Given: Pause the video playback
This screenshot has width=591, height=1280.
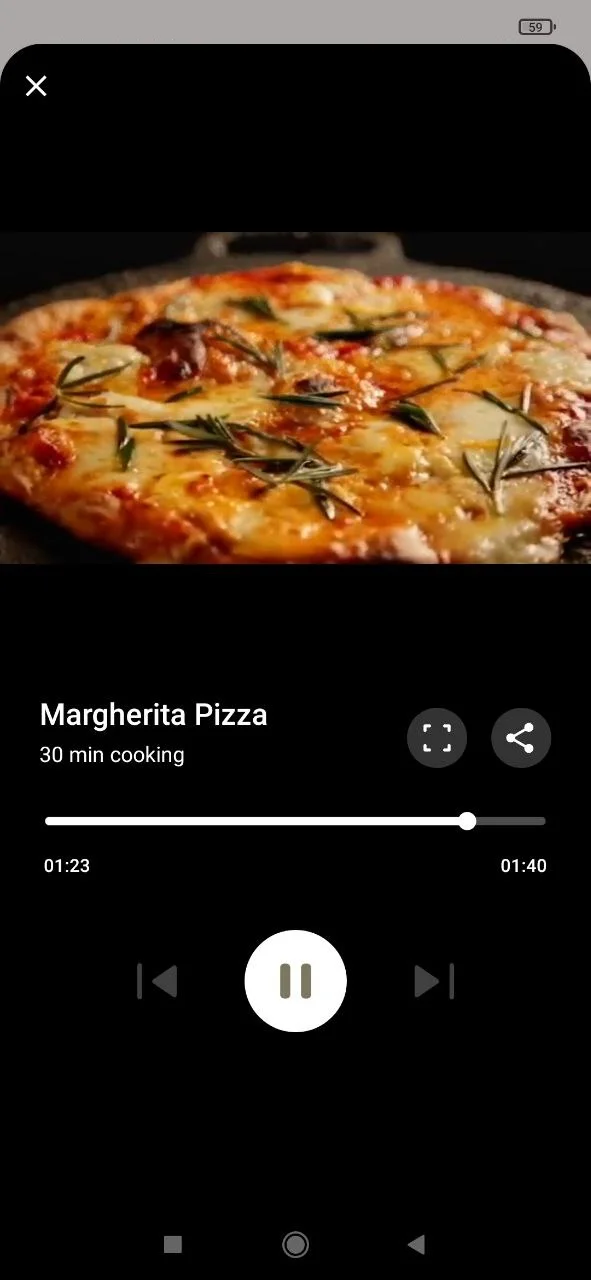Looking at the screenshot, I should pos(295,981).
